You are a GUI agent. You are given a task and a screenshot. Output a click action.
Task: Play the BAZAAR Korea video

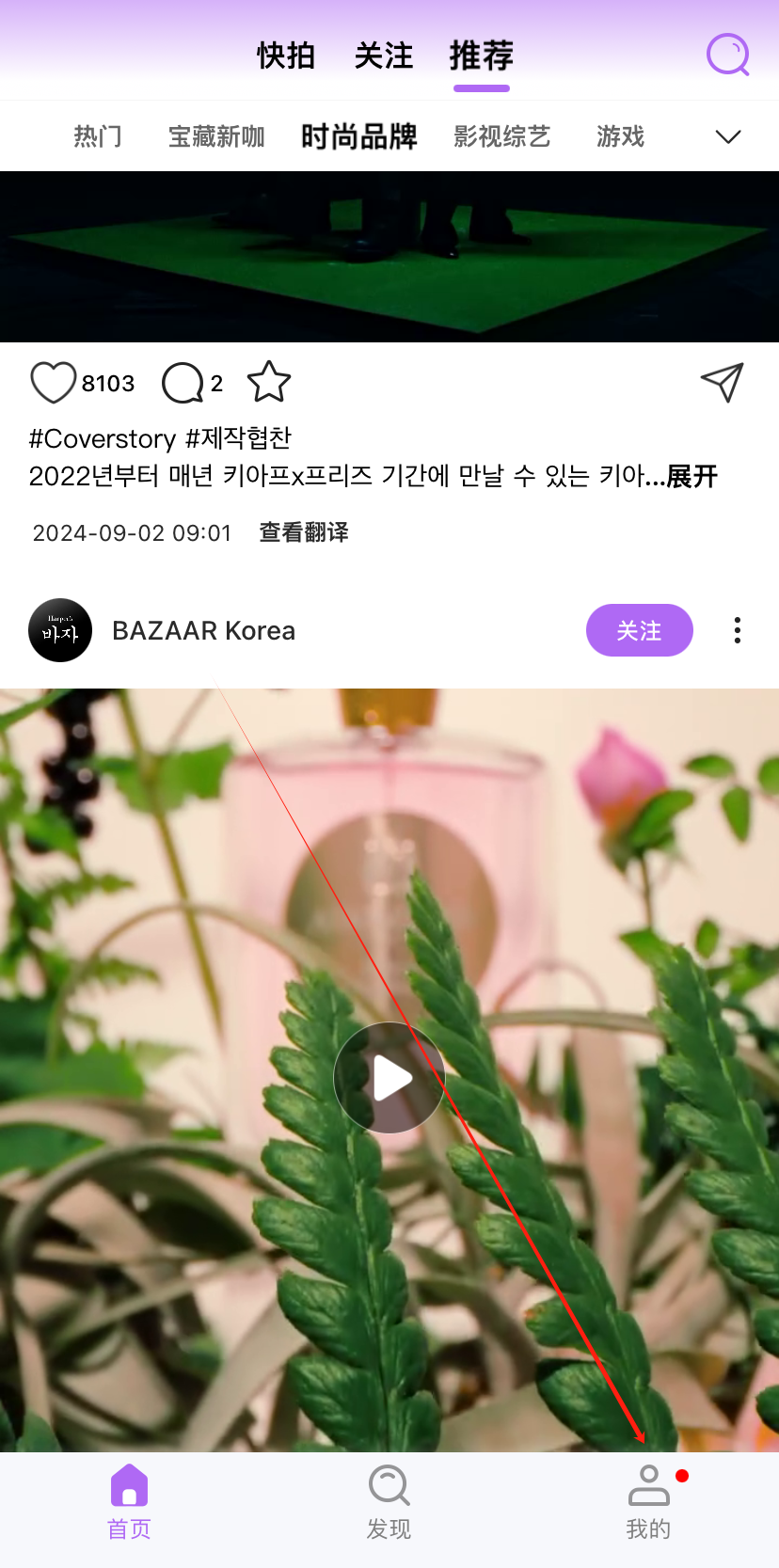[x=389, y=1078]
